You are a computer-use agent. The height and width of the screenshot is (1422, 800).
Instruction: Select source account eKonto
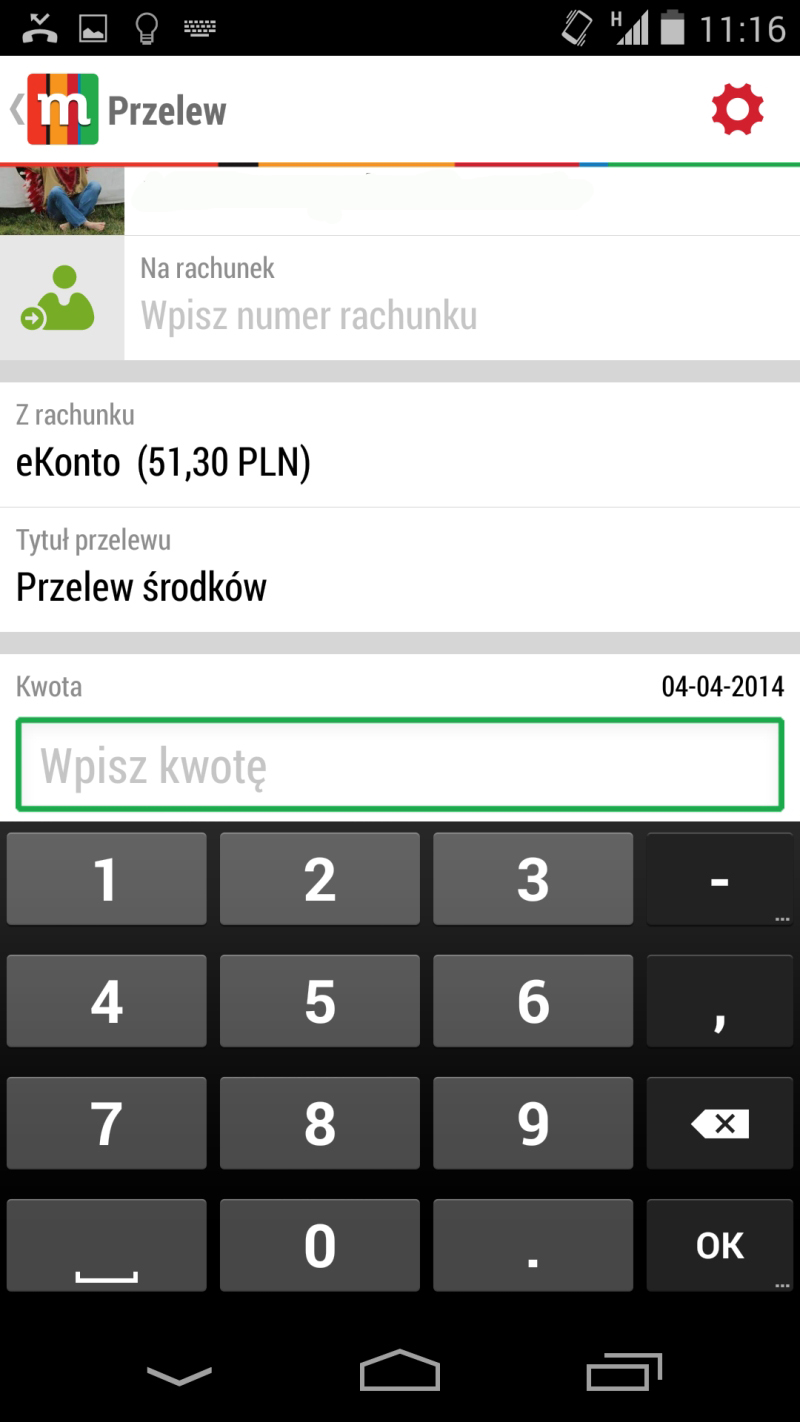click(400, 445)
